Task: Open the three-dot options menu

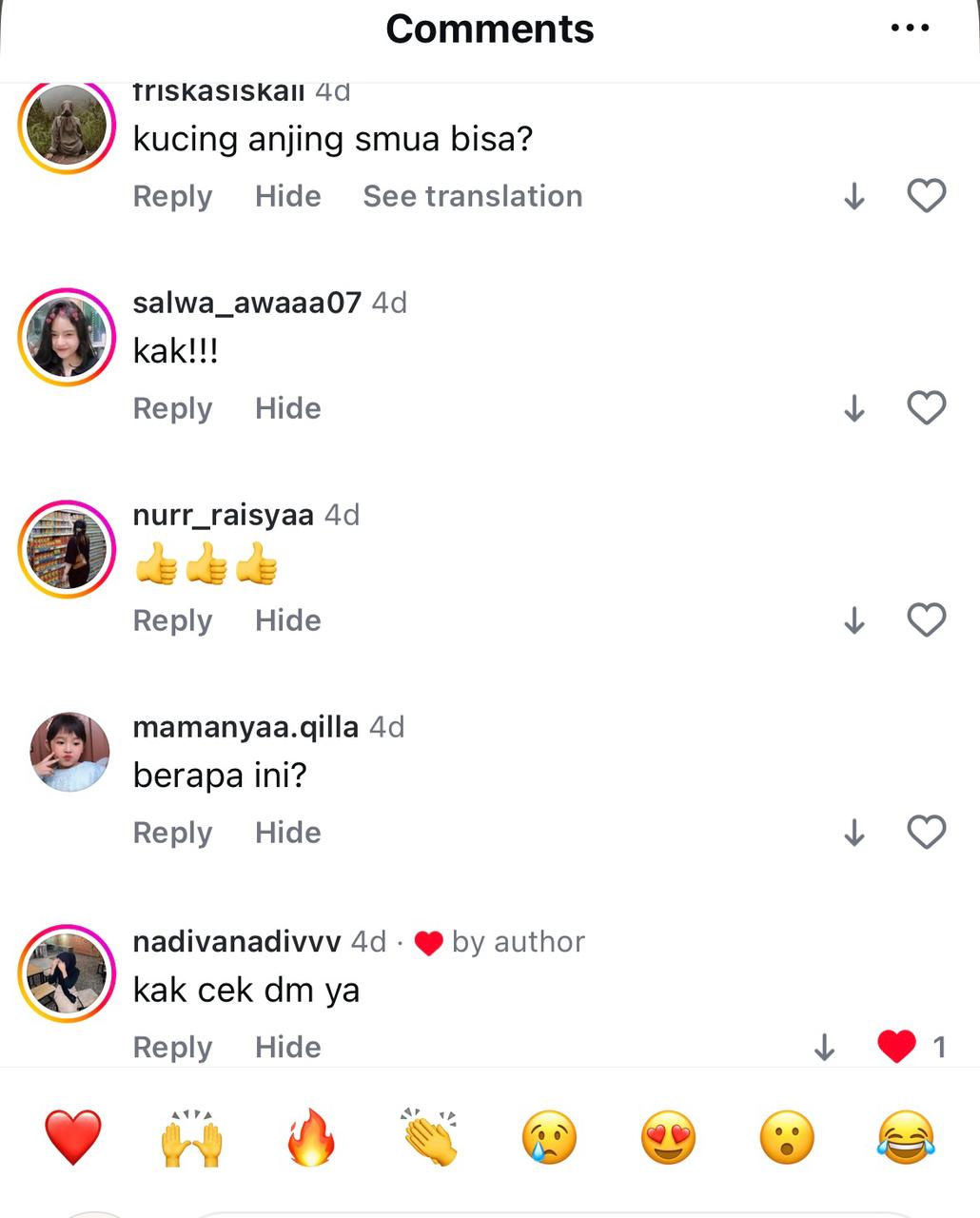Action: 910,29
